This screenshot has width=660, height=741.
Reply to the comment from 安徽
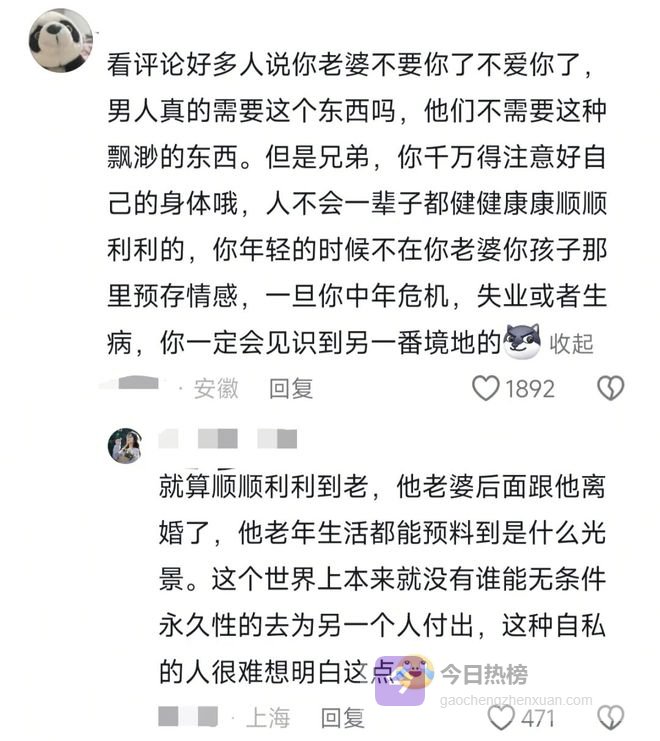pos(291,388)
